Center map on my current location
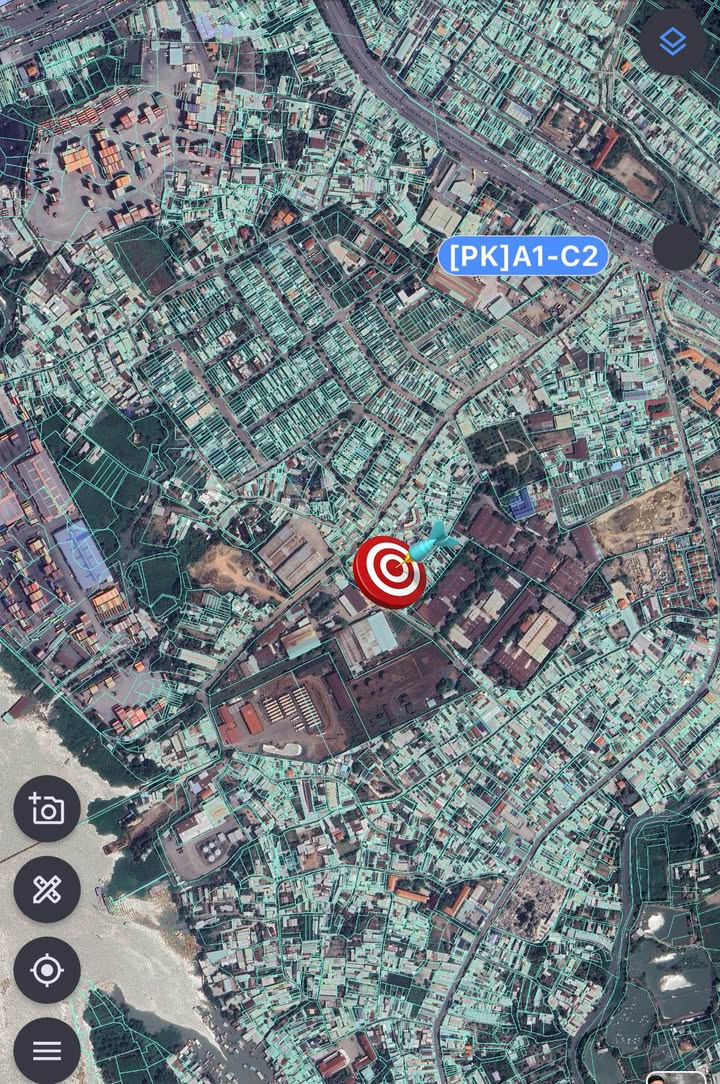This screenshot has height=1084, width=720. pos(47,970)
